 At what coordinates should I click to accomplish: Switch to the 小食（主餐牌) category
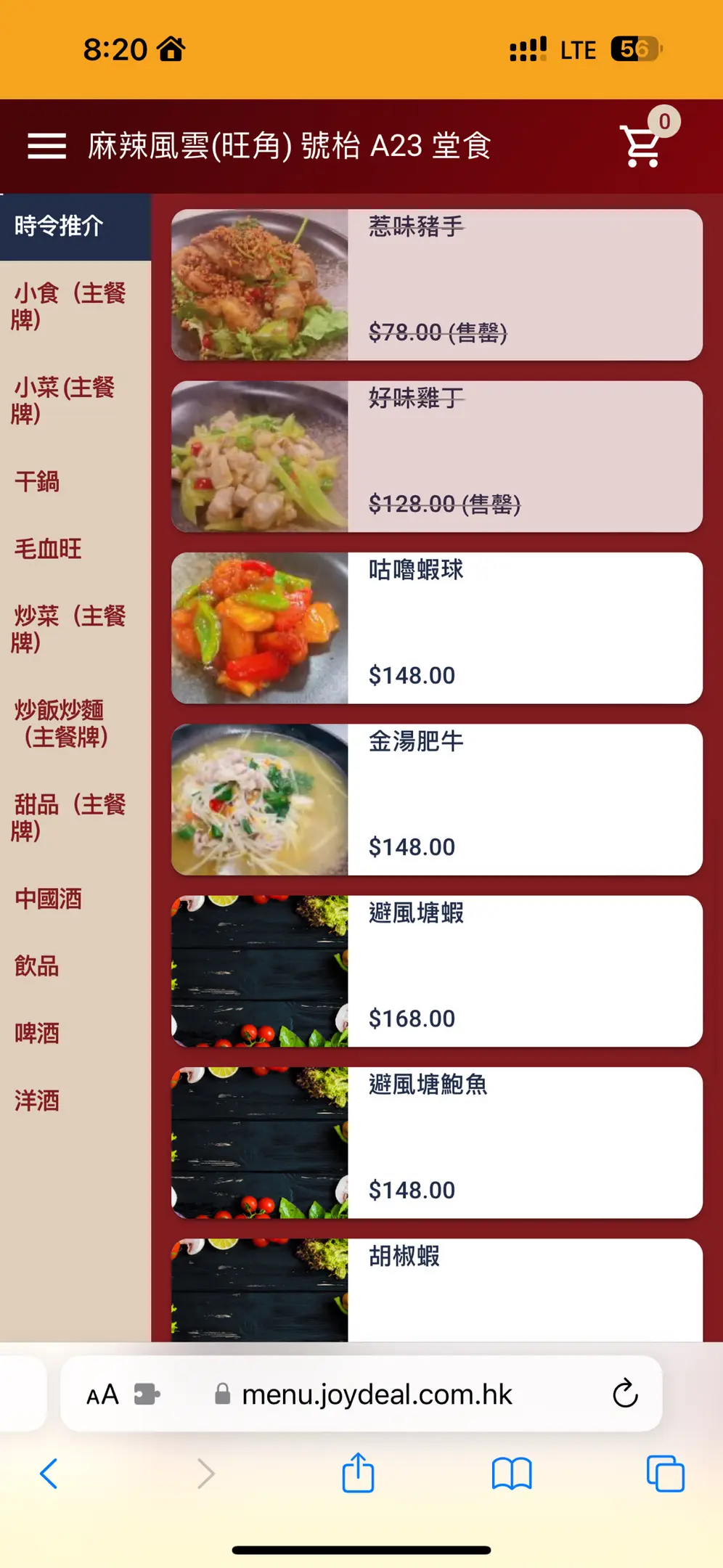(70, 306)
